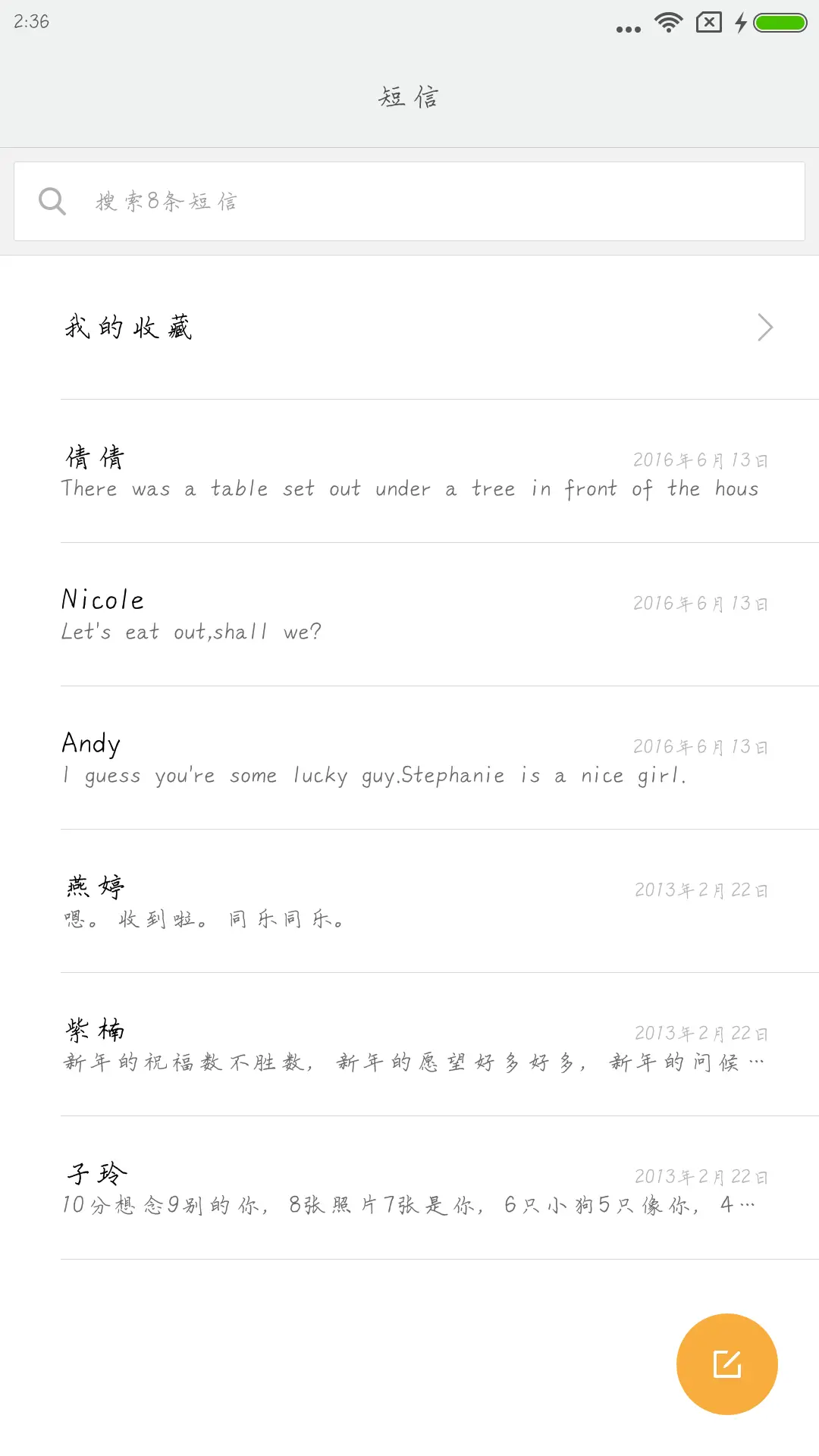Expand 我的收藏 with the right chevron
Viewport: 819px width, 1456px height.
(764, 327)
